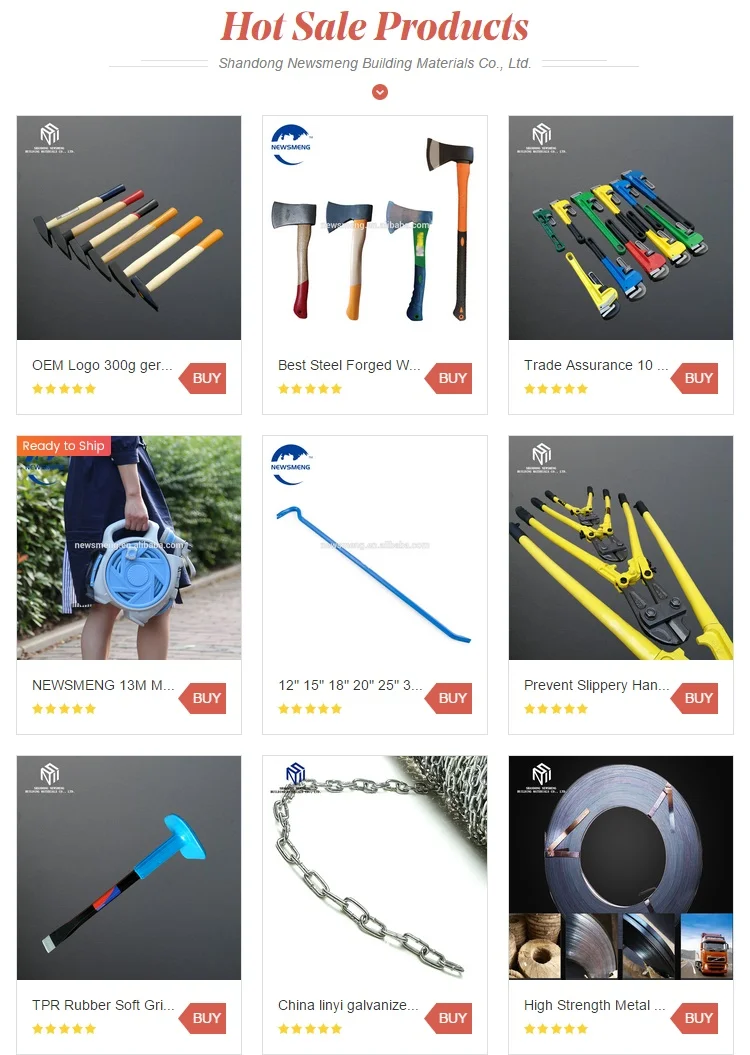The image size is (750, 1055).
Task: Tap BUY for Best Steel Forged axe
Action: (449, 378)
